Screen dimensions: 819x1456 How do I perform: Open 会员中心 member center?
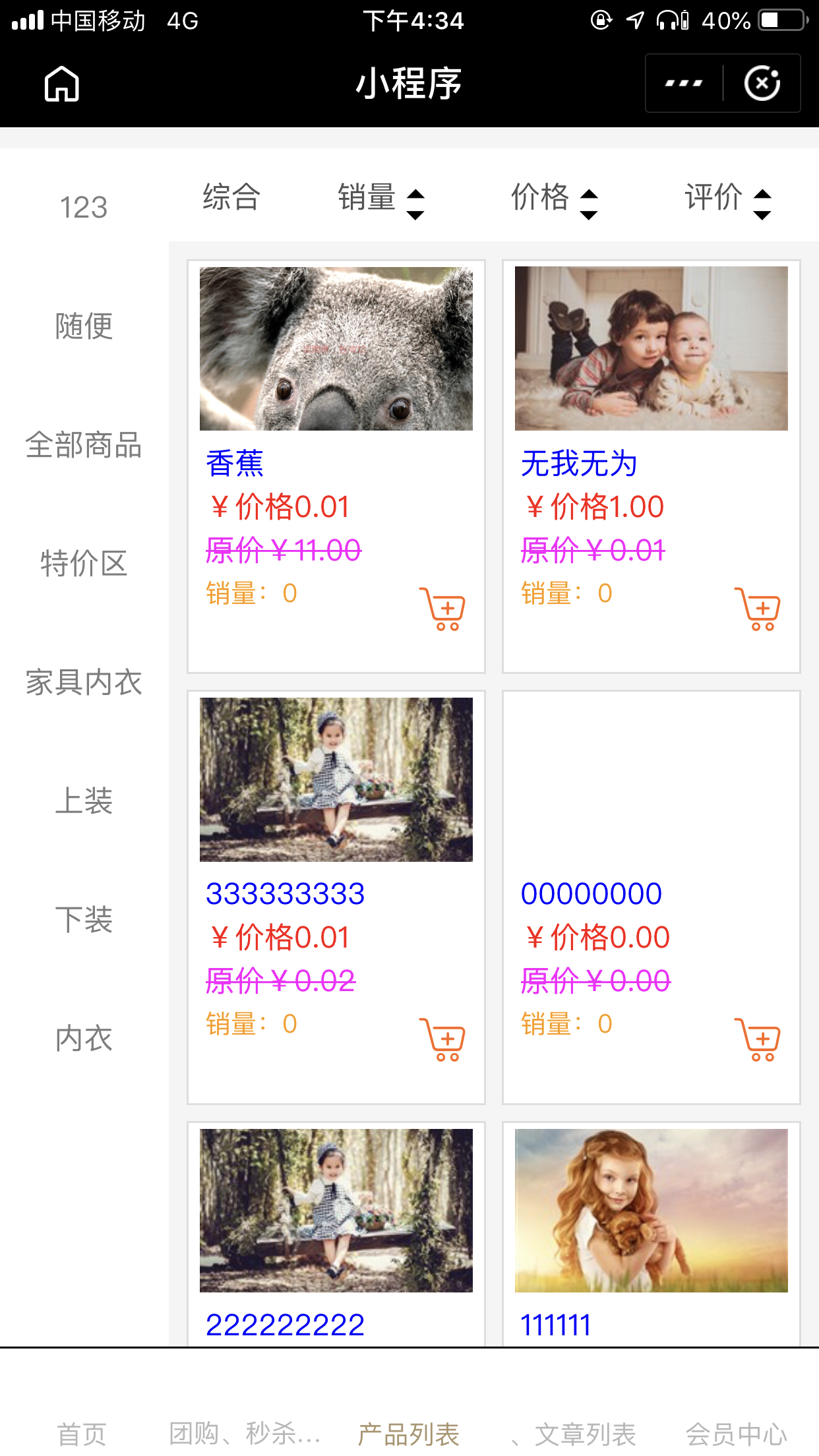point(737,1434)
